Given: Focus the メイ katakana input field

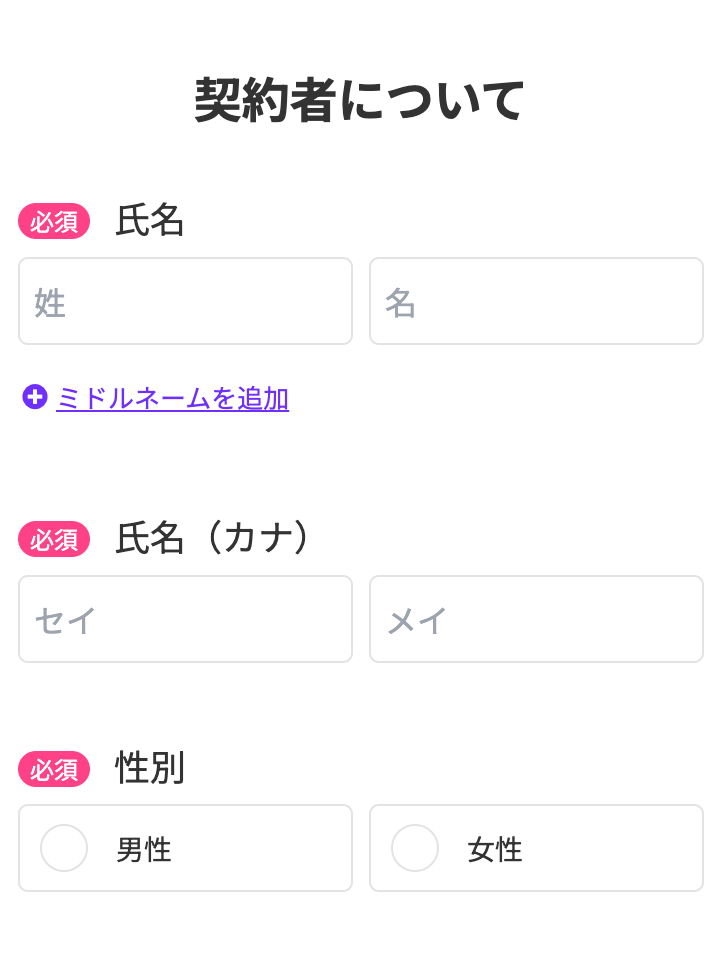Looking at the screenshot, I should pos(536,619).
